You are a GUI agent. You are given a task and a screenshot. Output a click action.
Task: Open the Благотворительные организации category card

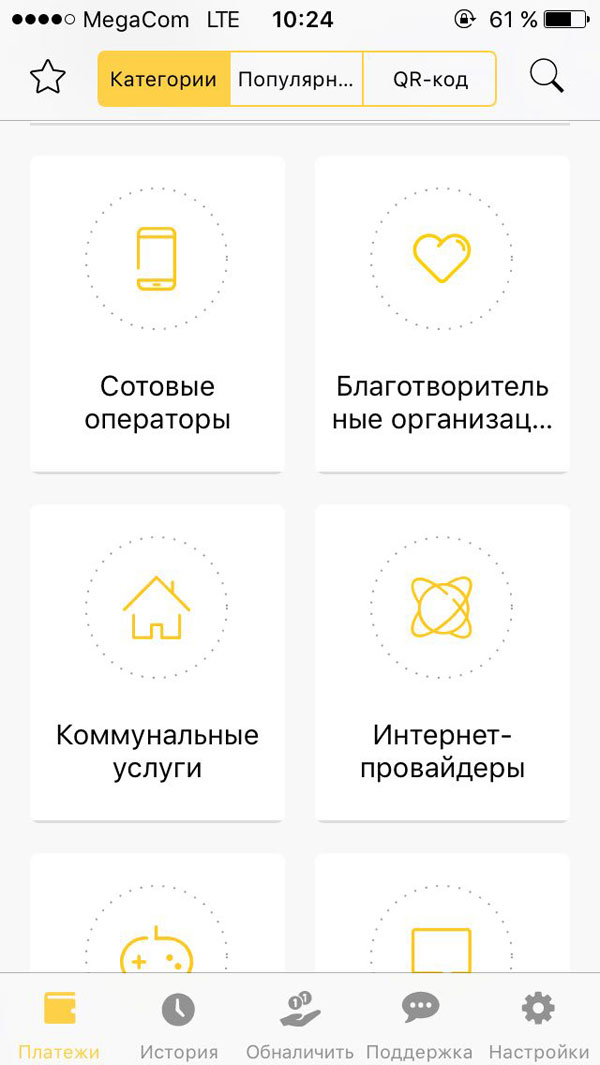click(x=442, y=314)
